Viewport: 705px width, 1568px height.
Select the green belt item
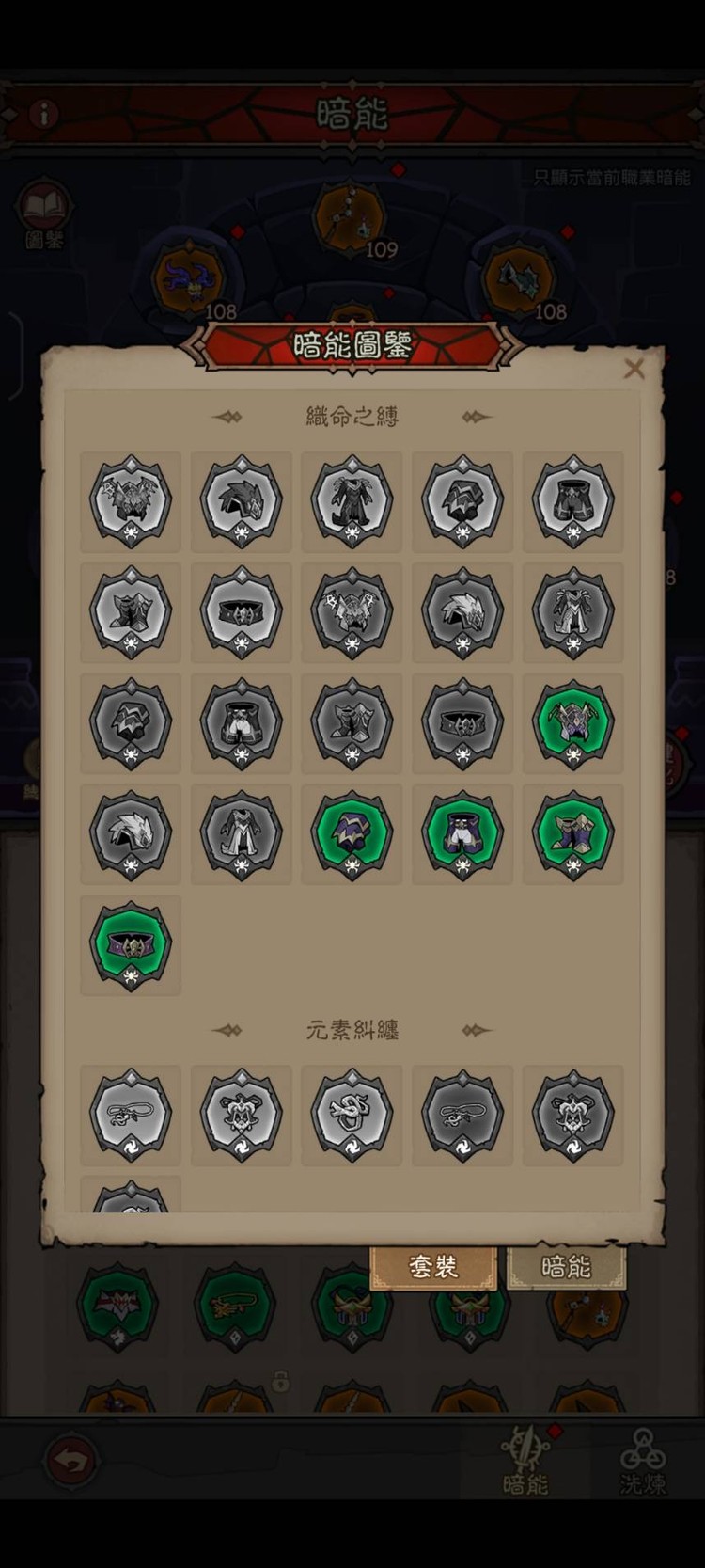131,944
